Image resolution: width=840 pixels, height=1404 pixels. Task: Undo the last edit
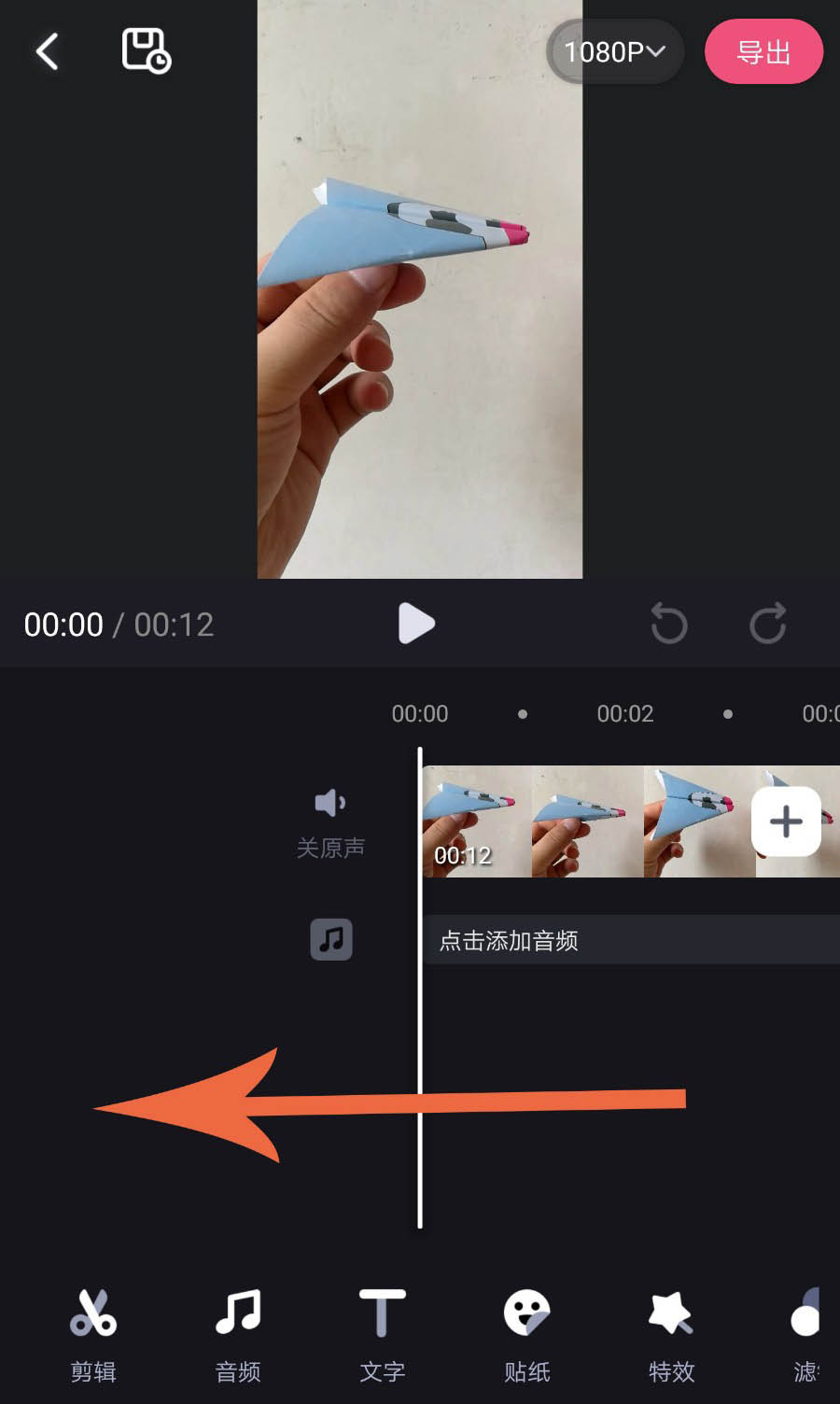(x=668, y=624)
